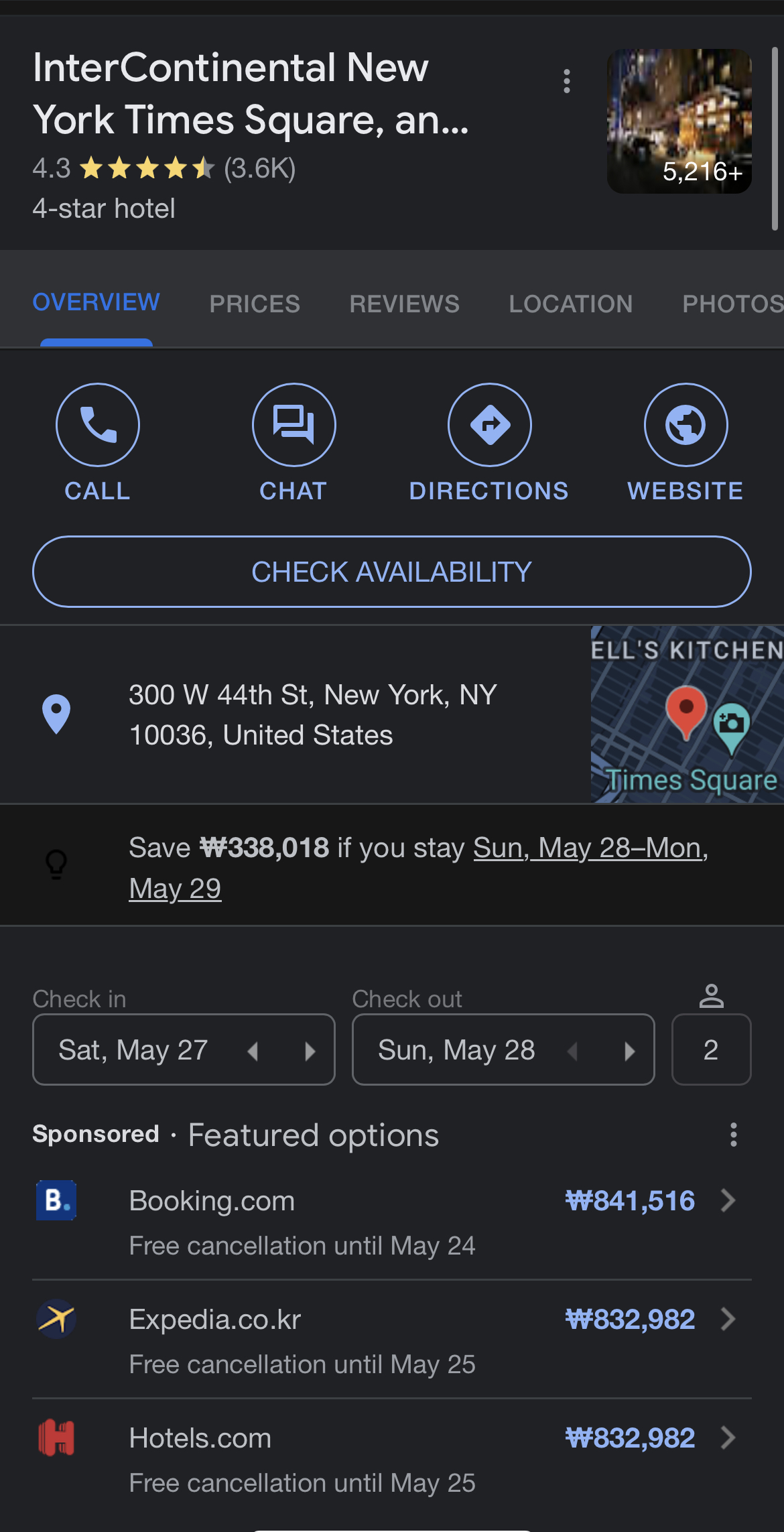Open the Booking.com offer
This screenshot has height=1532, width=784.
point(392,1221)
